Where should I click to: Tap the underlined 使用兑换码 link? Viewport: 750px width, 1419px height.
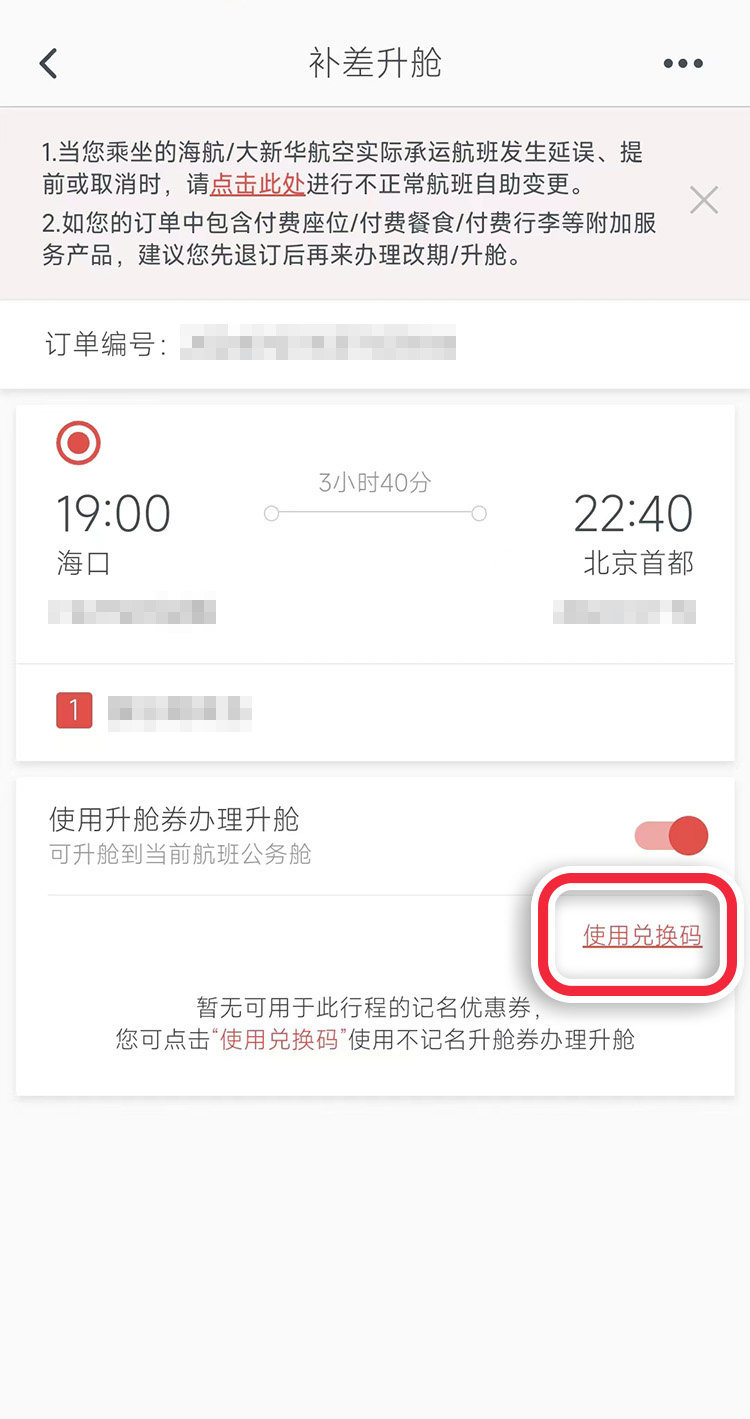tap(642, 936)
